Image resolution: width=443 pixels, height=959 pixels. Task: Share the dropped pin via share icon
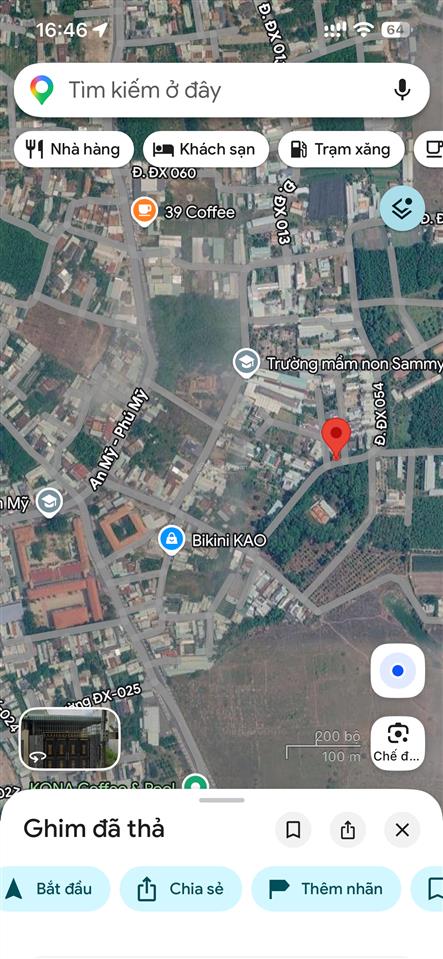[x=348, y=829]
